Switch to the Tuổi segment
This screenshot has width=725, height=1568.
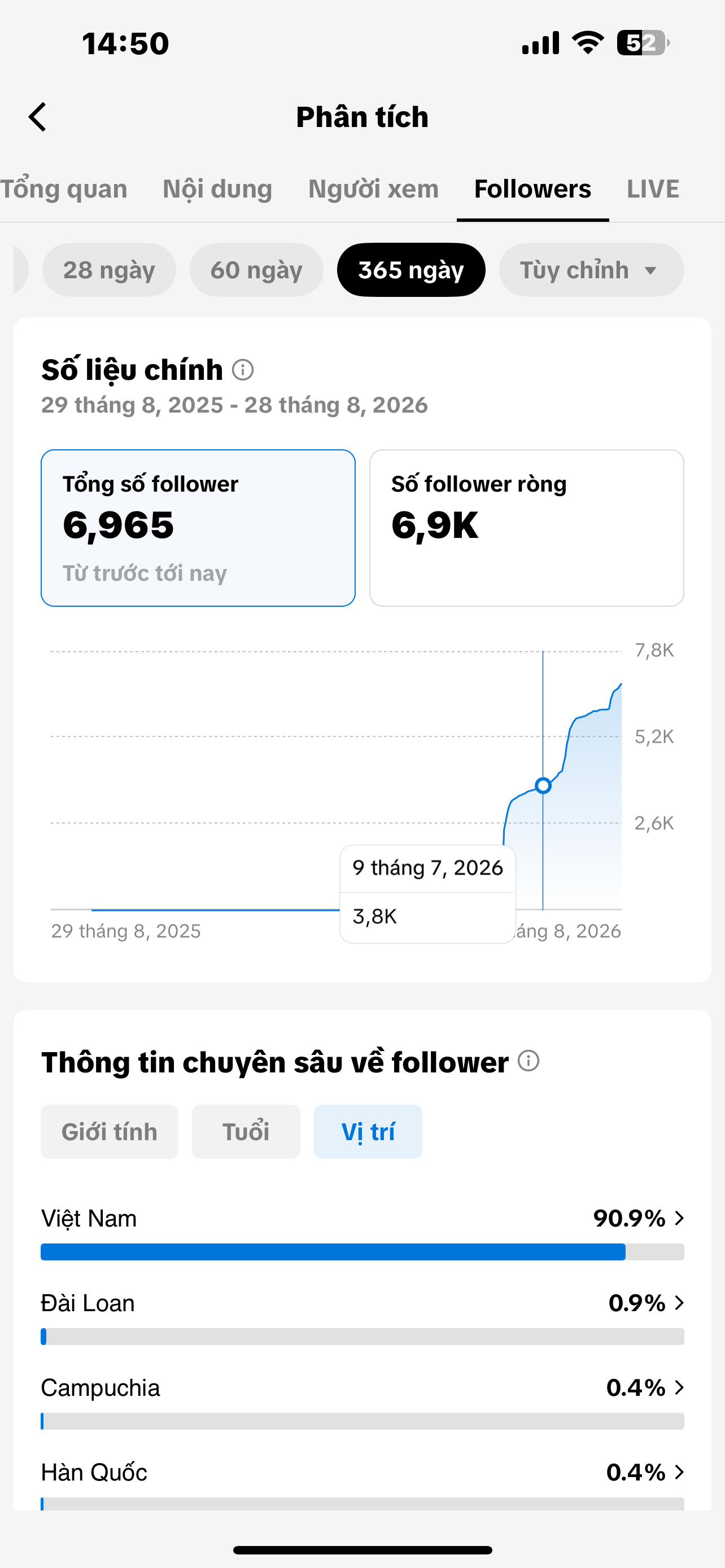[x=246, y=1132]
